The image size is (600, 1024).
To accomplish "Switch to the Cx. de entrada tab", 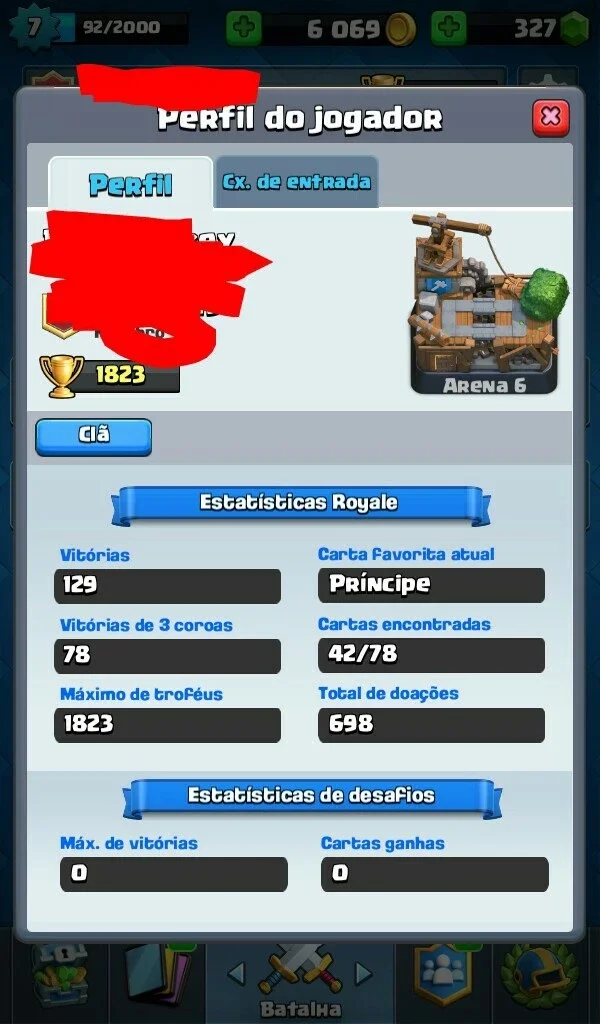I will click(x=296, y=182).
